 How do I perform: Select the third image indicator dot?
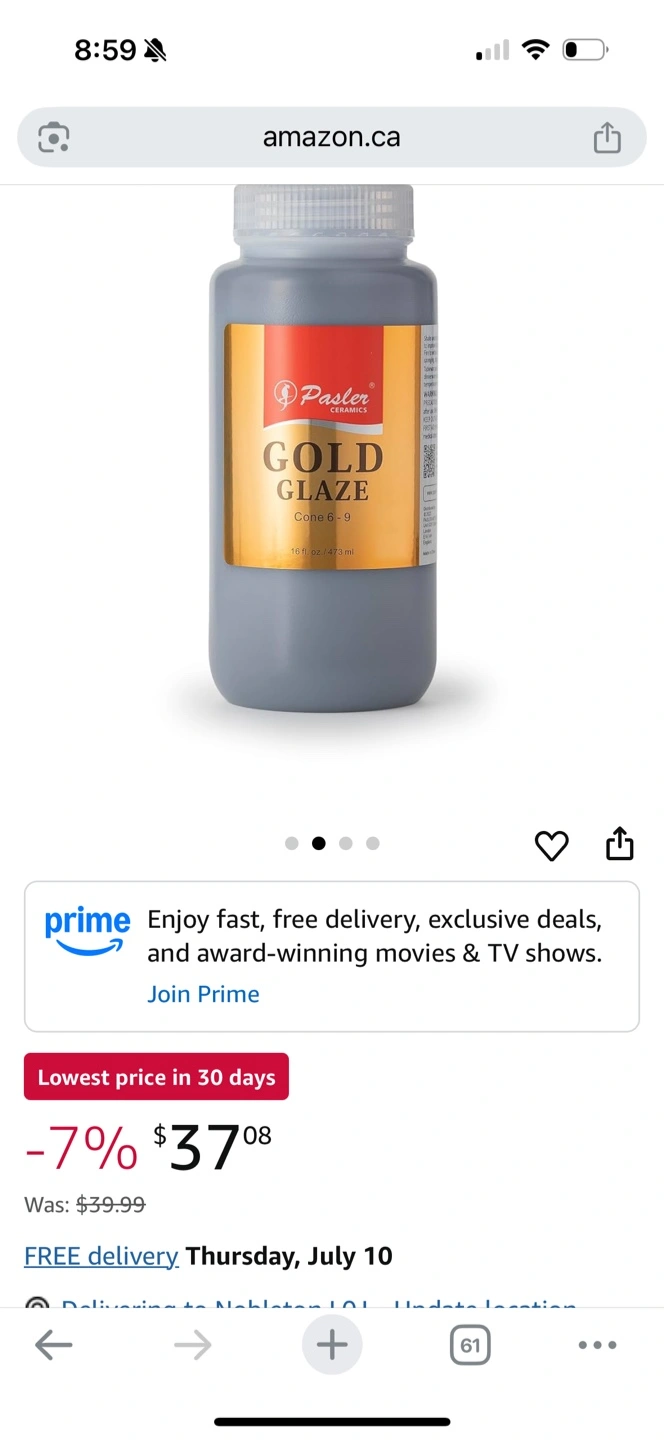click(x=346, y=843)
